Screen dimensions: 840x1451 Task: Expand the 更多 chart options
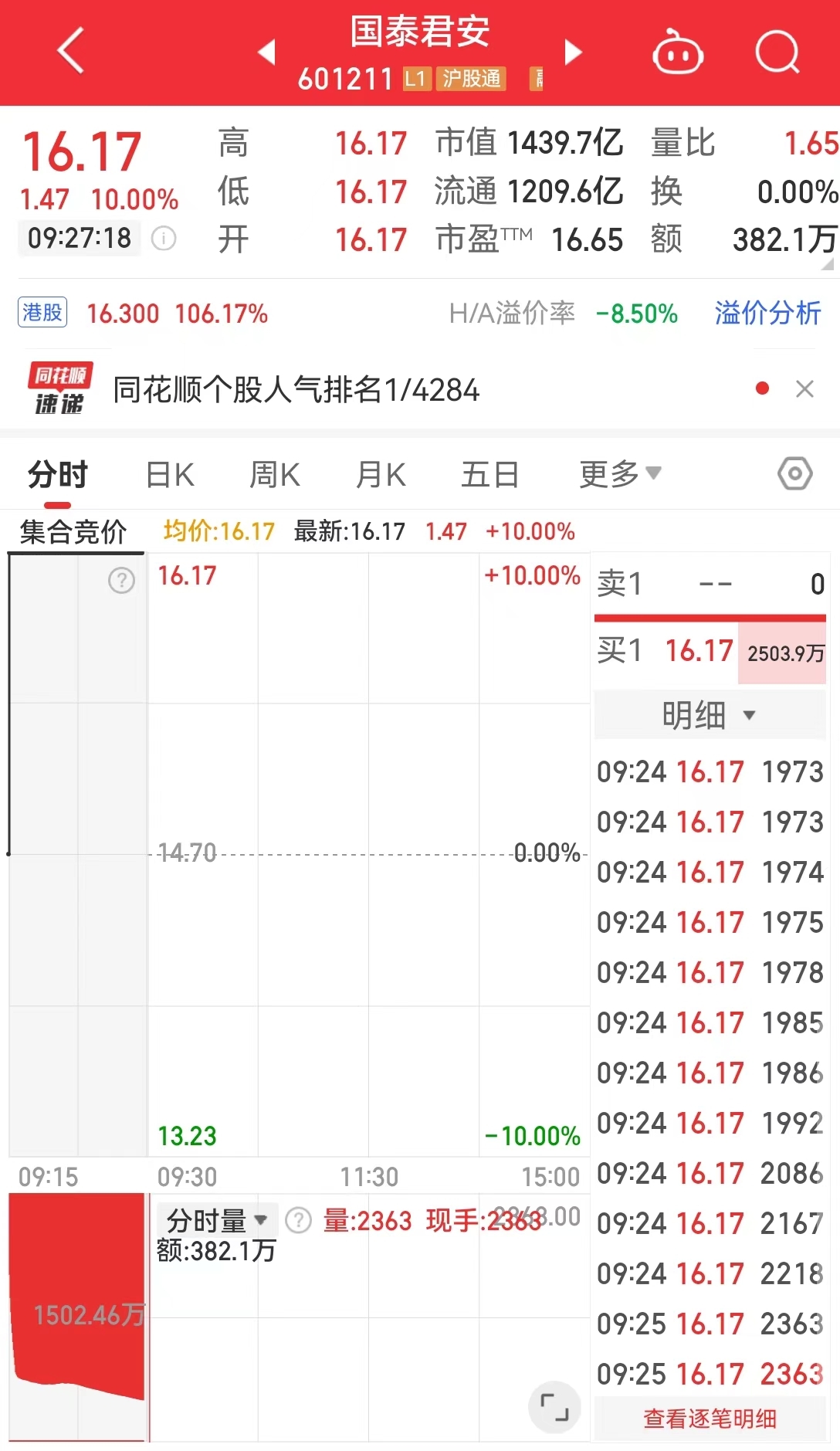pyautogui.click(x=619, y=473)
